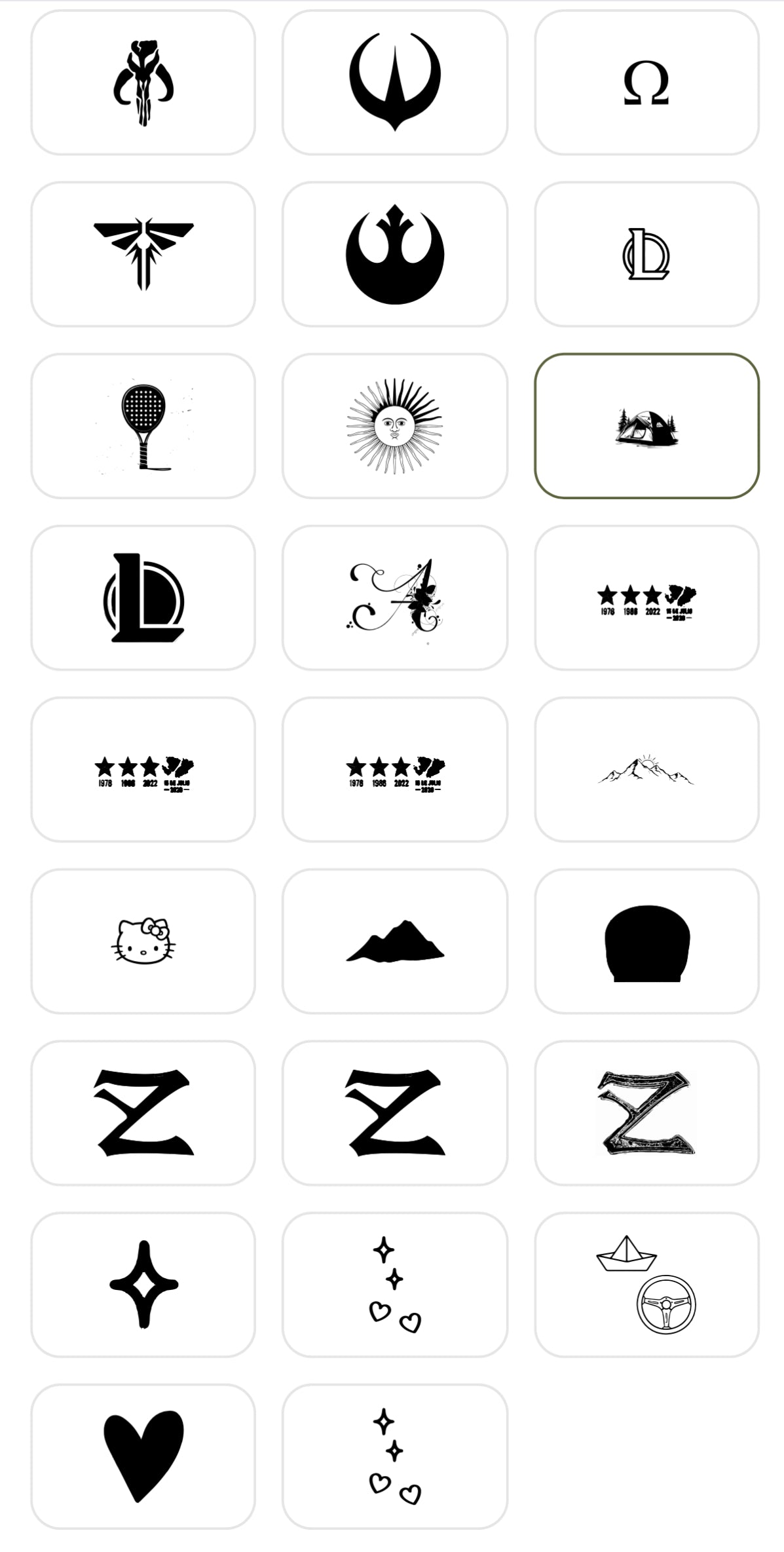Pick the large bold League L logo
This screenshot has width=784, height=1552.
point(143,597)
